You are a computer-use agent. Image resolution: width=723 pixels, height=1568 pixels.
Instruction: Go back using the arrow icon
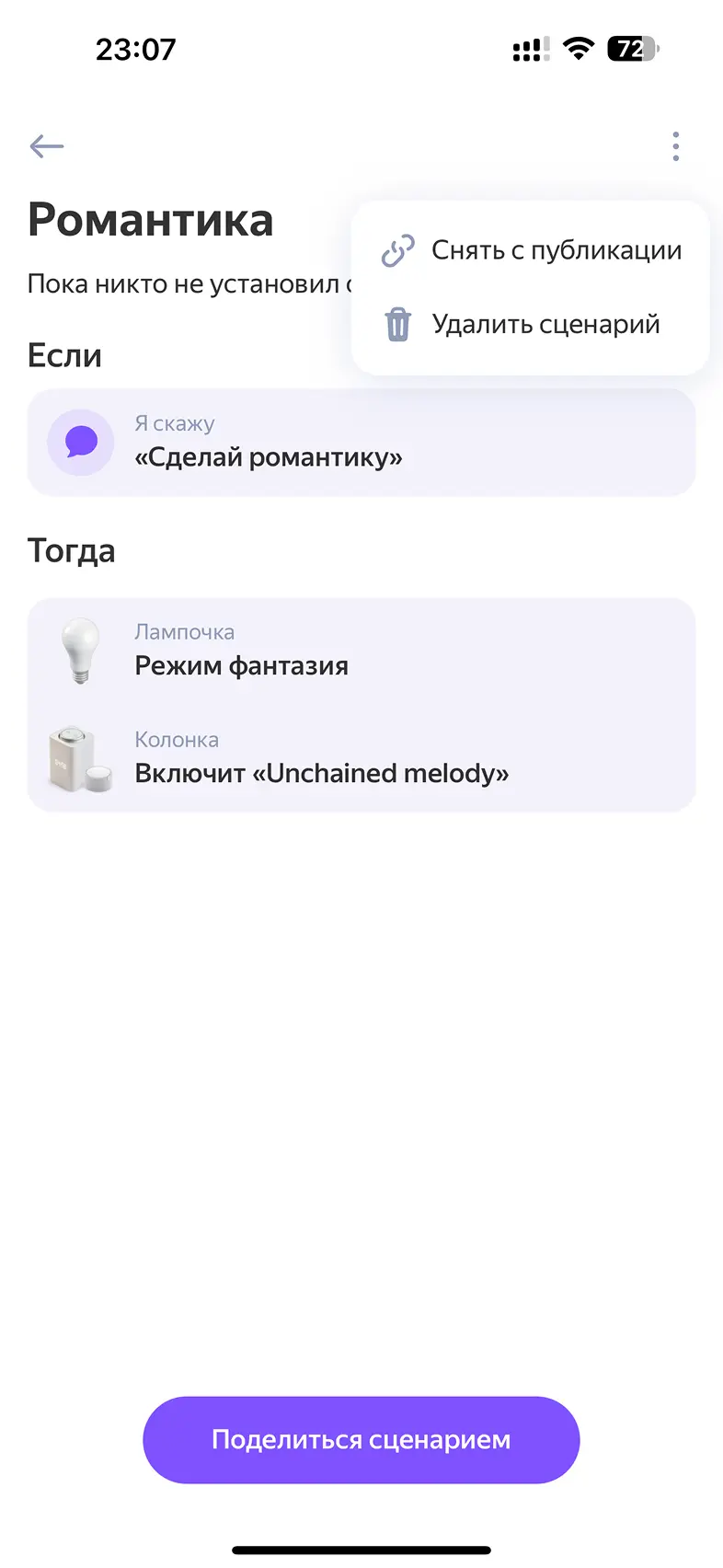click(x=46, y=146)
